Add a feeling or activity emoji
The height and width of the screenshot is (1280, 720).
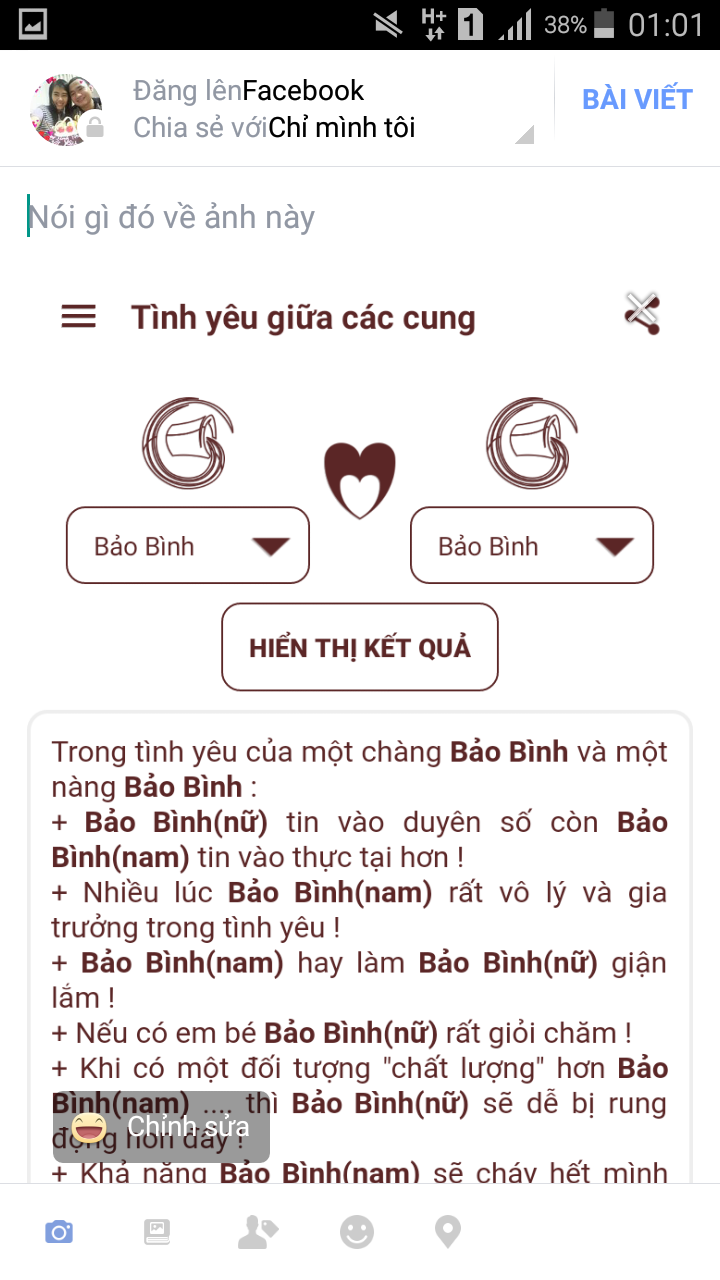tap(356, 1232)
